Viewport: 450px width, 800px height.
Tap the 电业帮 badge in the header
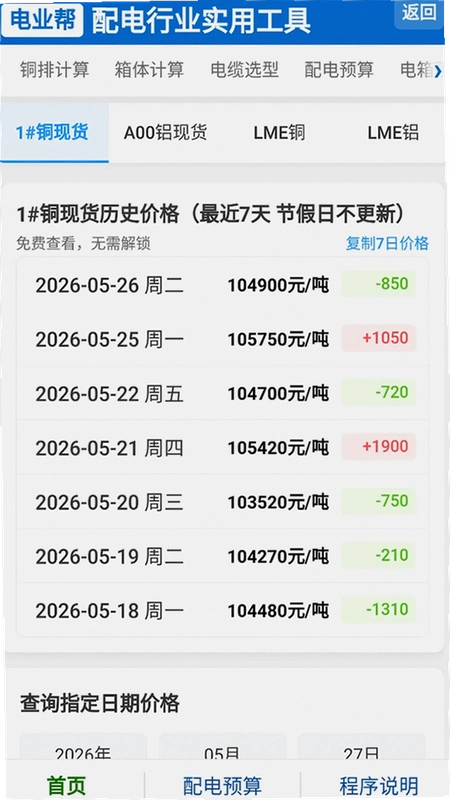coord(42,21)
